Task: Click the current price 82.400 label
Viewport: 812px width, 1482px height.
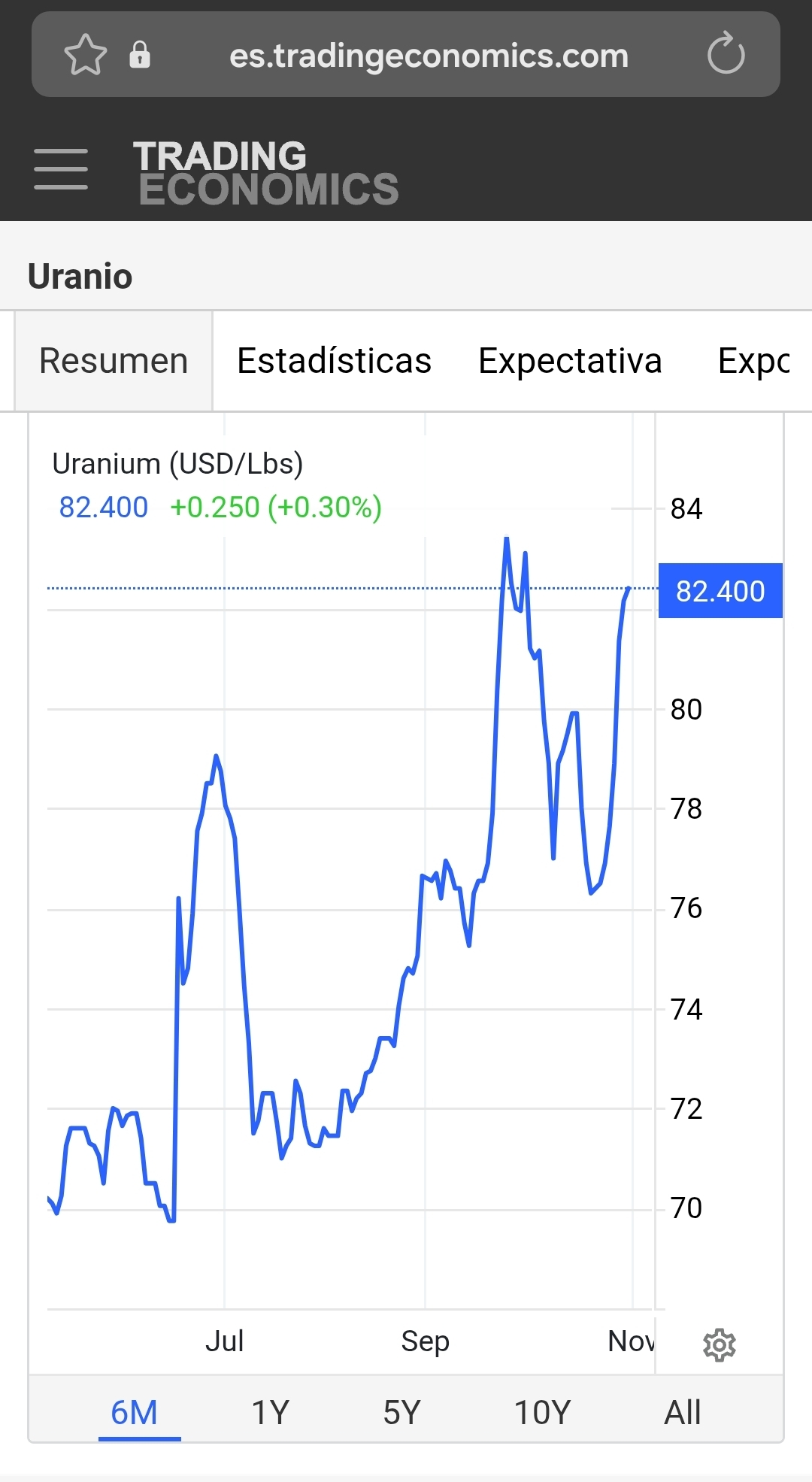Action: (103, 507)
